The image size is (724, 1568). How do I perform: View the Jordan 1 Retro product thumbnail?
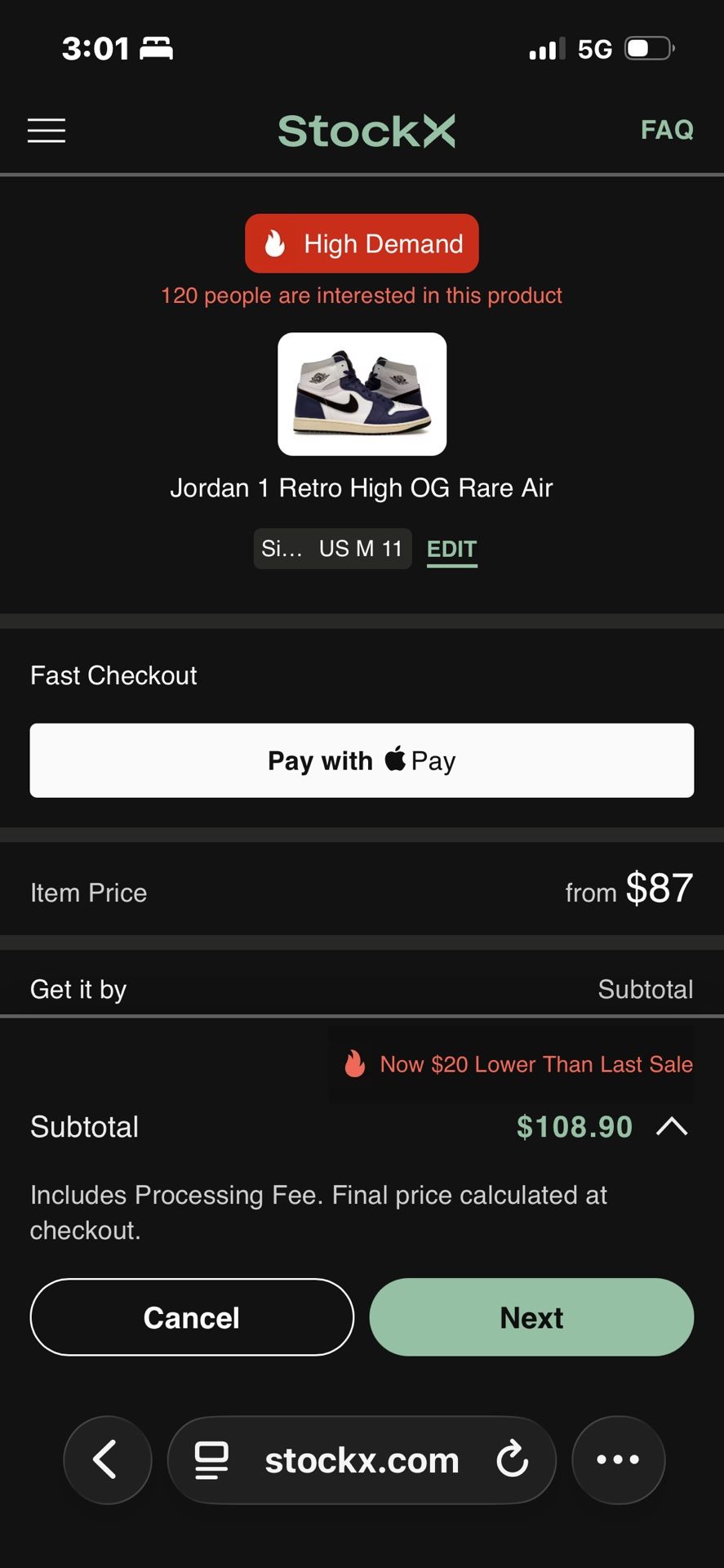[362, 394]
